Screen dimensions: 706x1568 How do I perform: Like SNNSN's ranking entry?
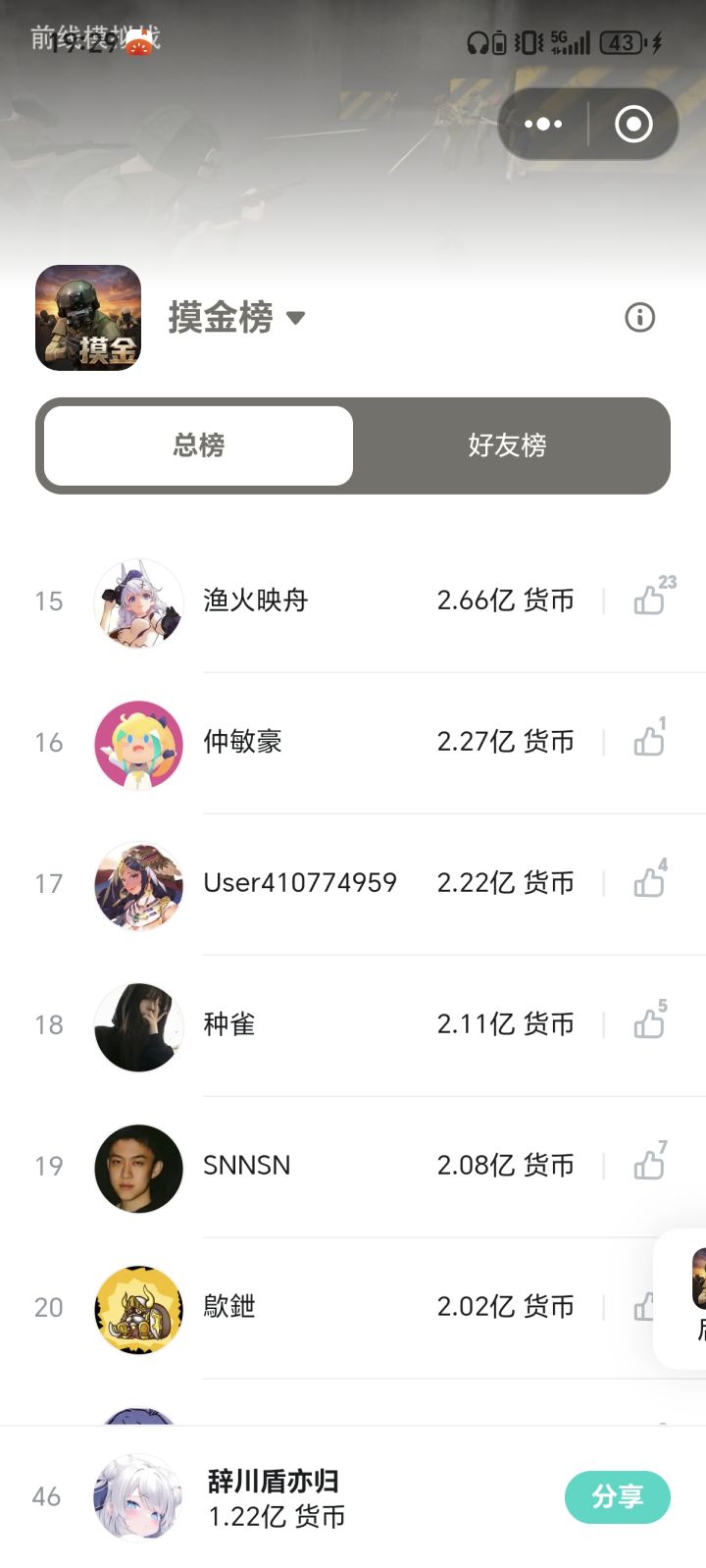649,1165
